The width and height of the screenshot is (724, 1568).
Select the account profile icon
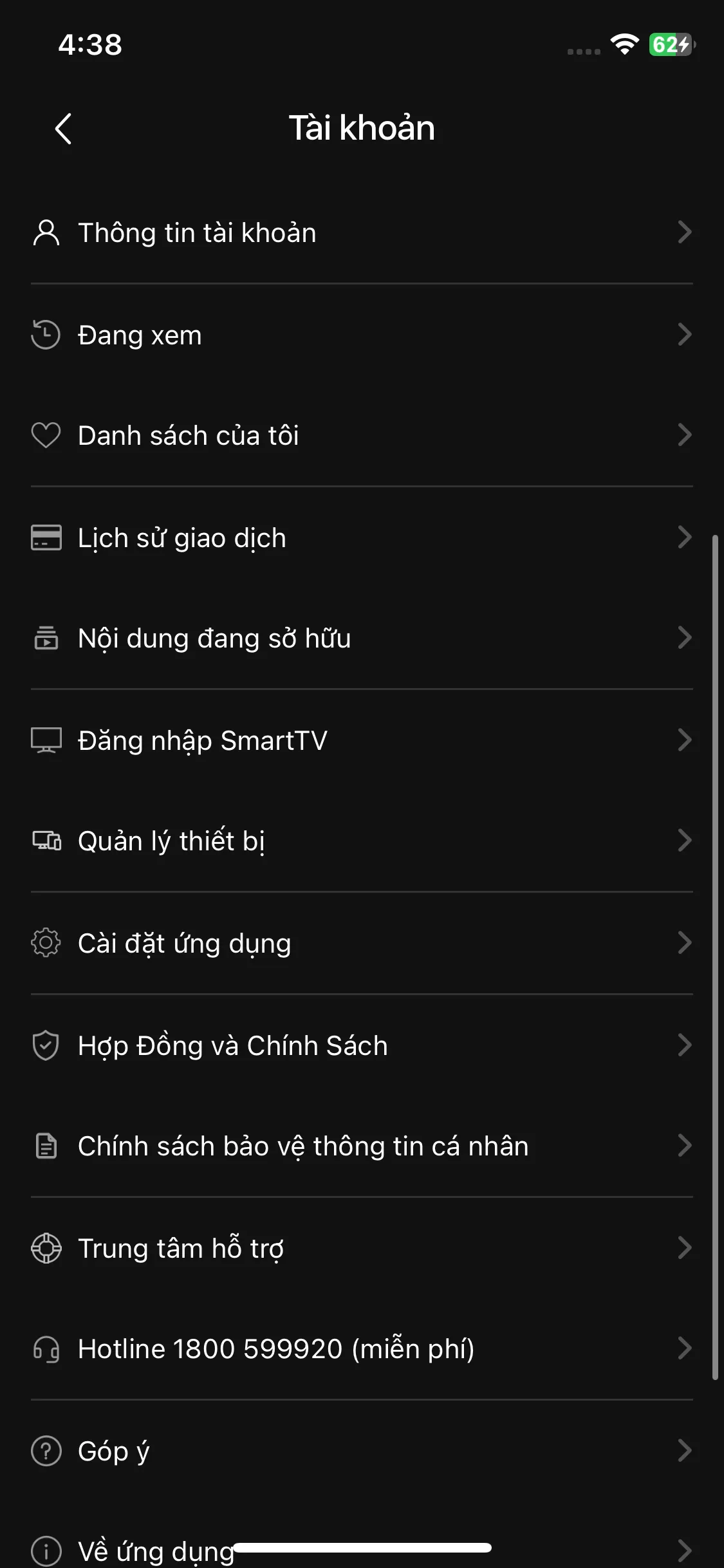[x=46, y=233]
